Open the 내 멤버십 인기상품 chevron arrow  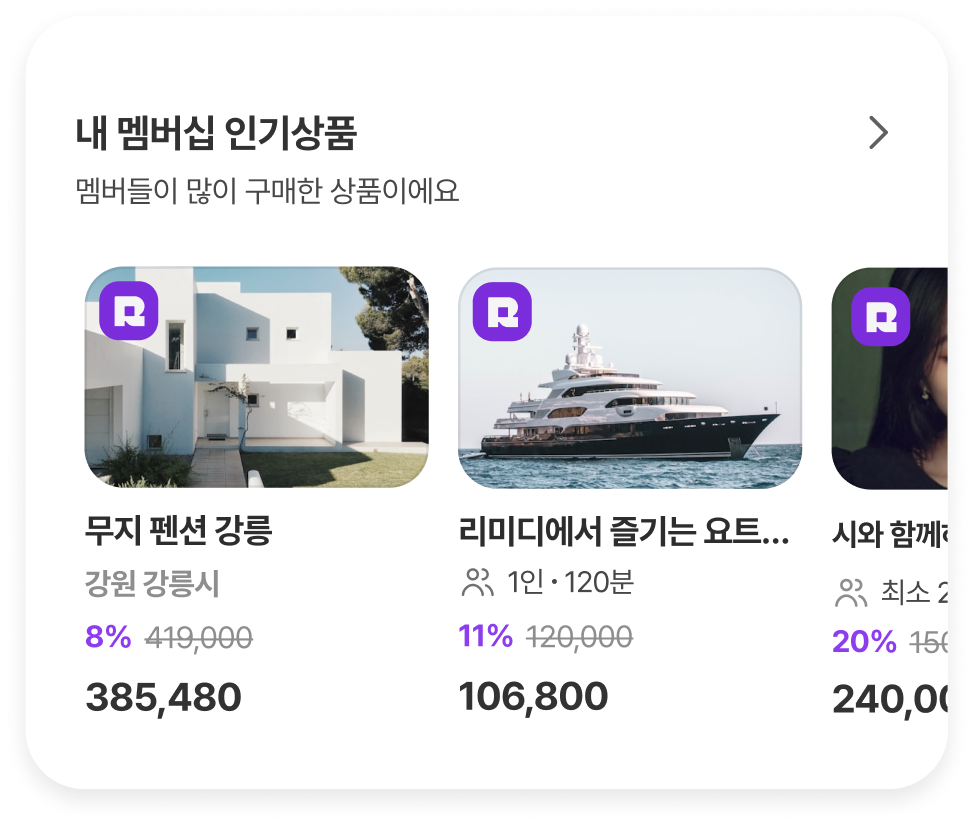(878, 133)
